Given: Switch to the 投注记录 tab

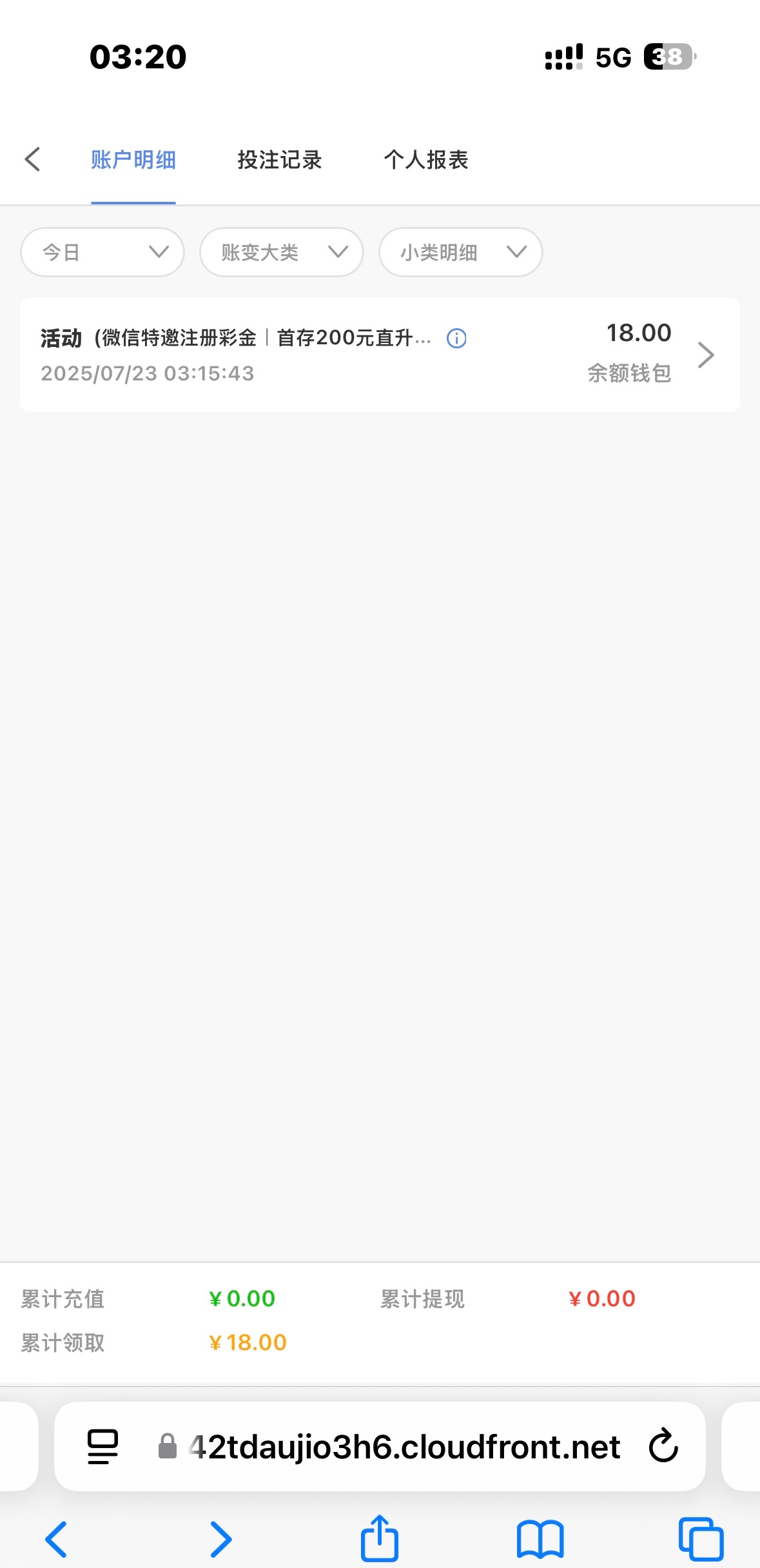Looking at the screenshot, I should click(279, 160).
